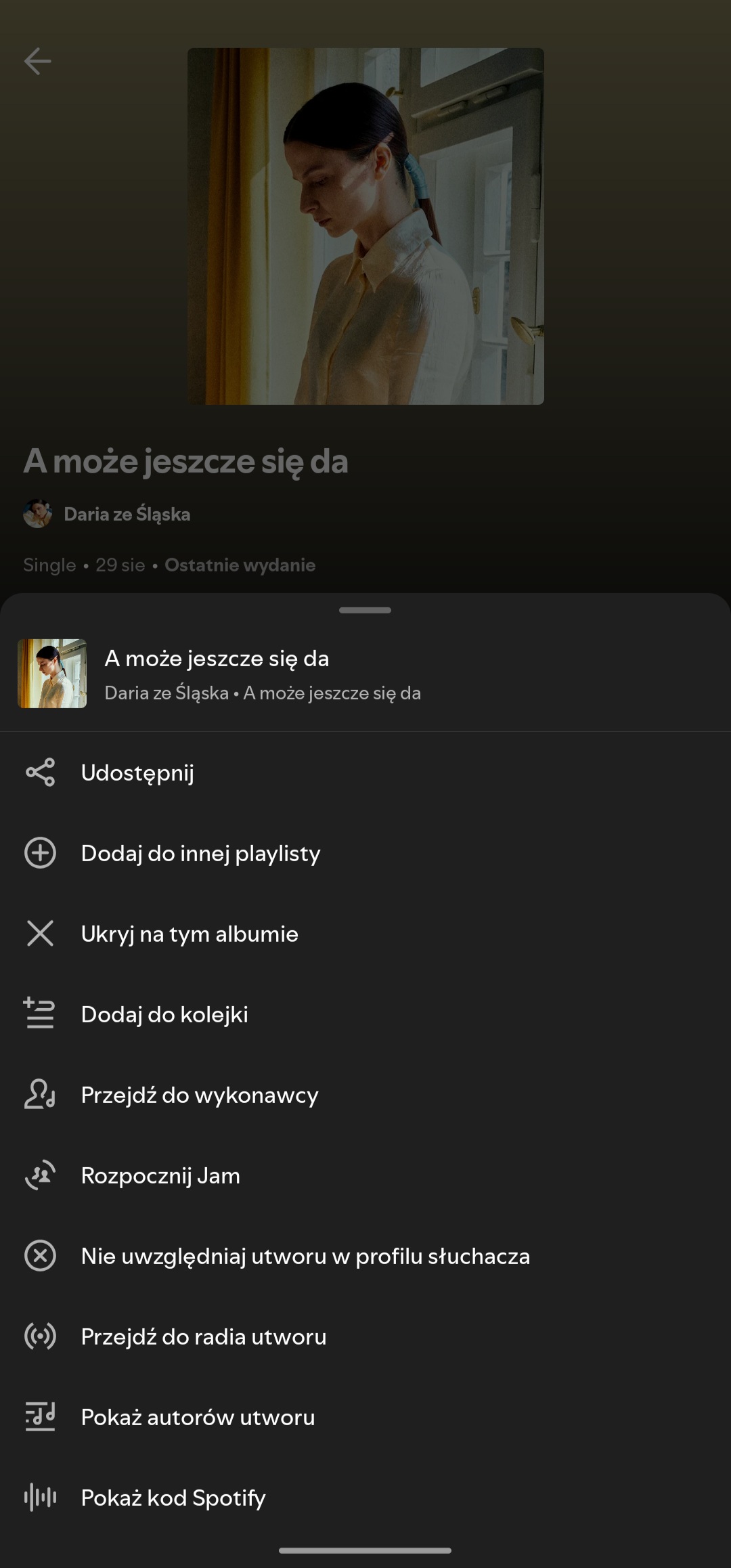Toggle hiding the track on this album

[190, 933]
